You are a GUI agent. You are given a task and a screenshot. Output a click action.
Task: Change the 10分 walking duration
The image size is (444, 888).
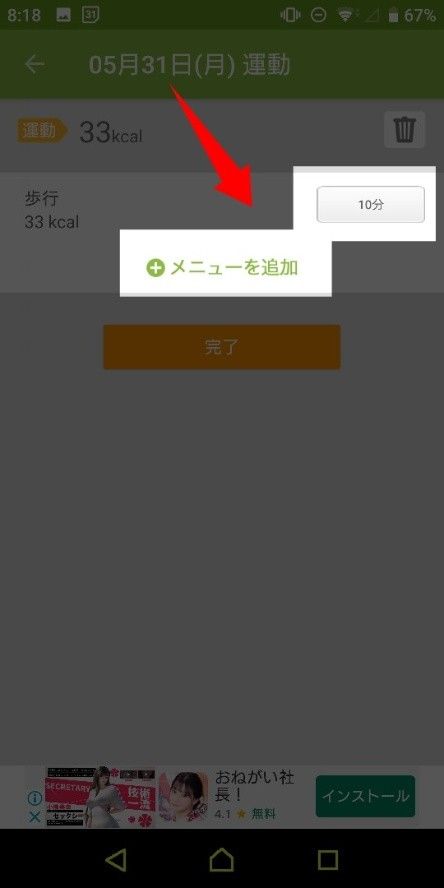(370, 204)
